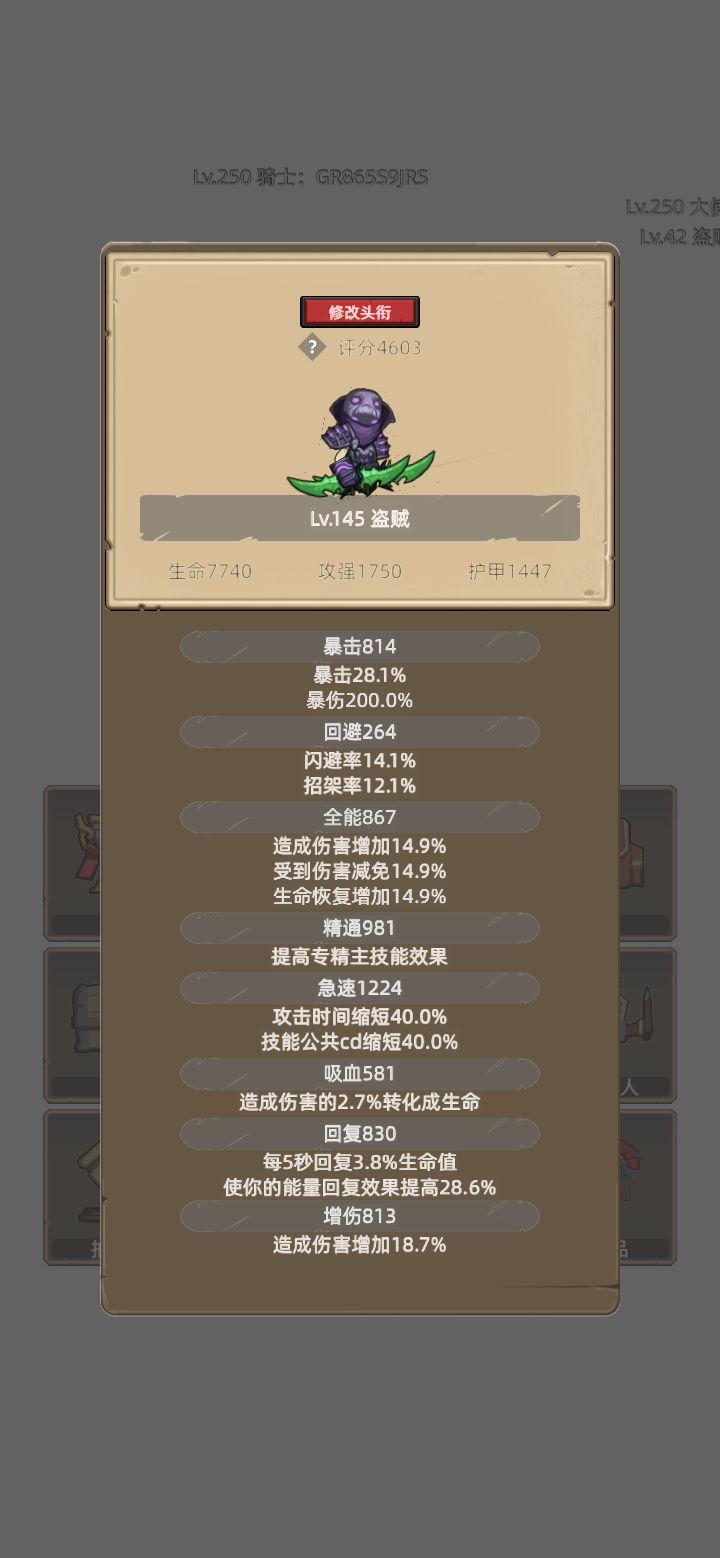Viewport: 720px width, 1558px height.
Task: Open the 评分 score help question mark icon
Action: 315,347
